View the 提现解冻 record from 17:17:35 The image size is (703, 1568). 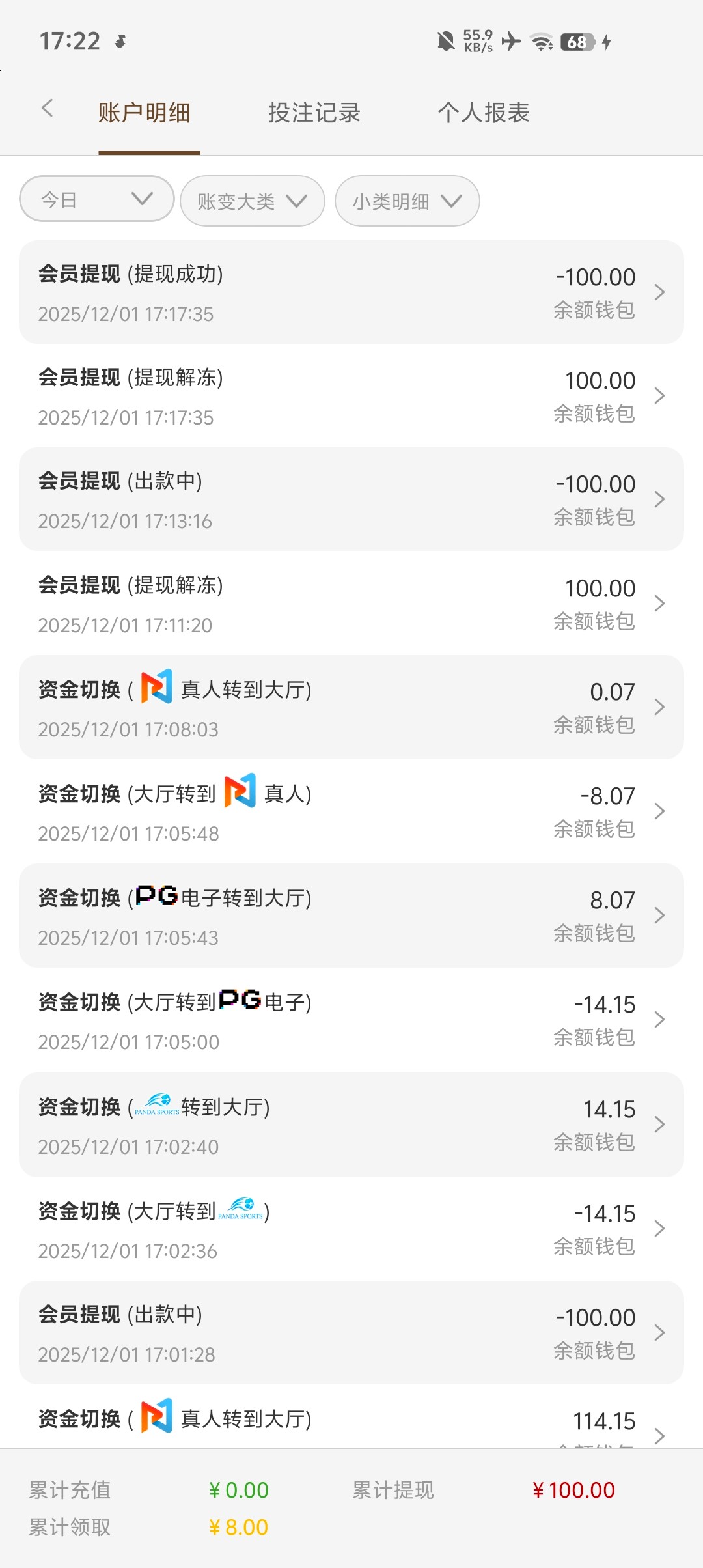click(351, 396)
